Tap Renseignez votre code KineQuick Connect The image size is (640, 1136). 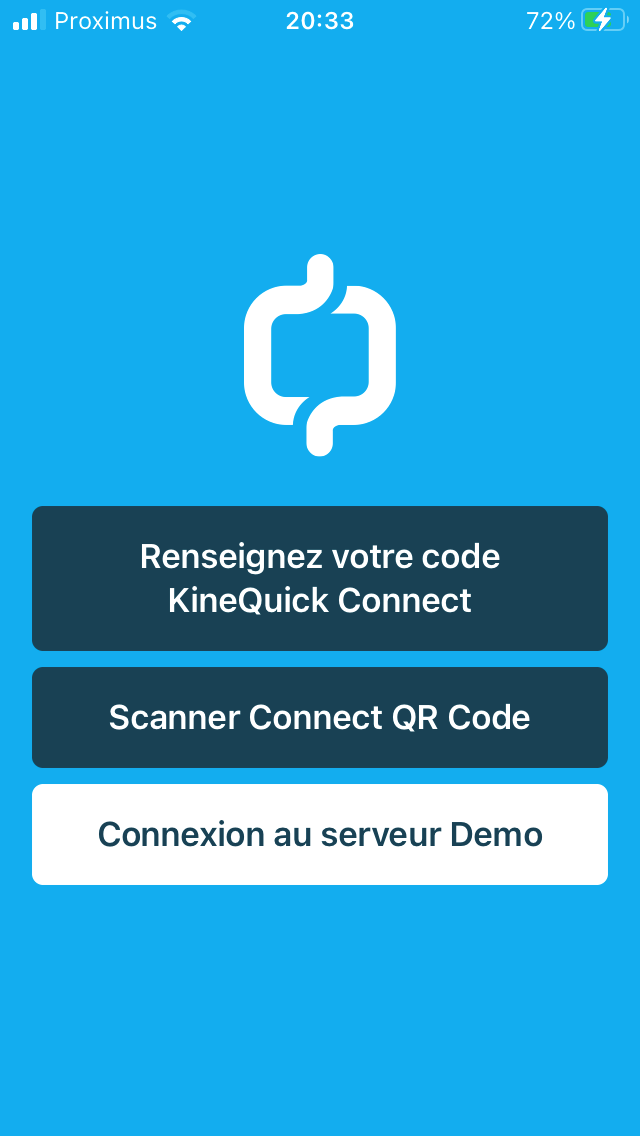pyautogui.click(x=320, y=578)
